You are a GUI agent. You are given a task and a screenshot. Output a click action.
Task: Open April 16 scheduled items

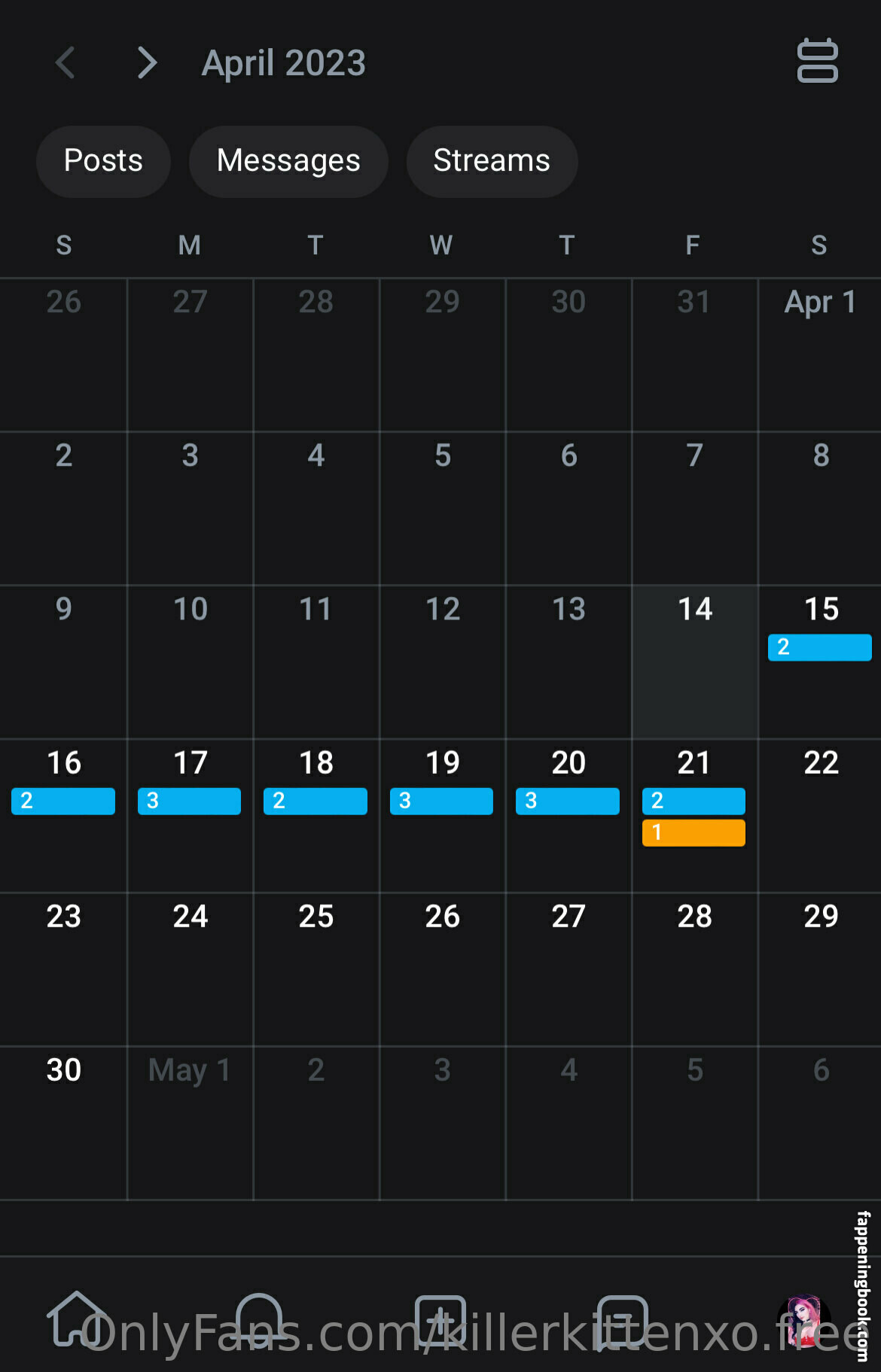(x=63, y=801)
